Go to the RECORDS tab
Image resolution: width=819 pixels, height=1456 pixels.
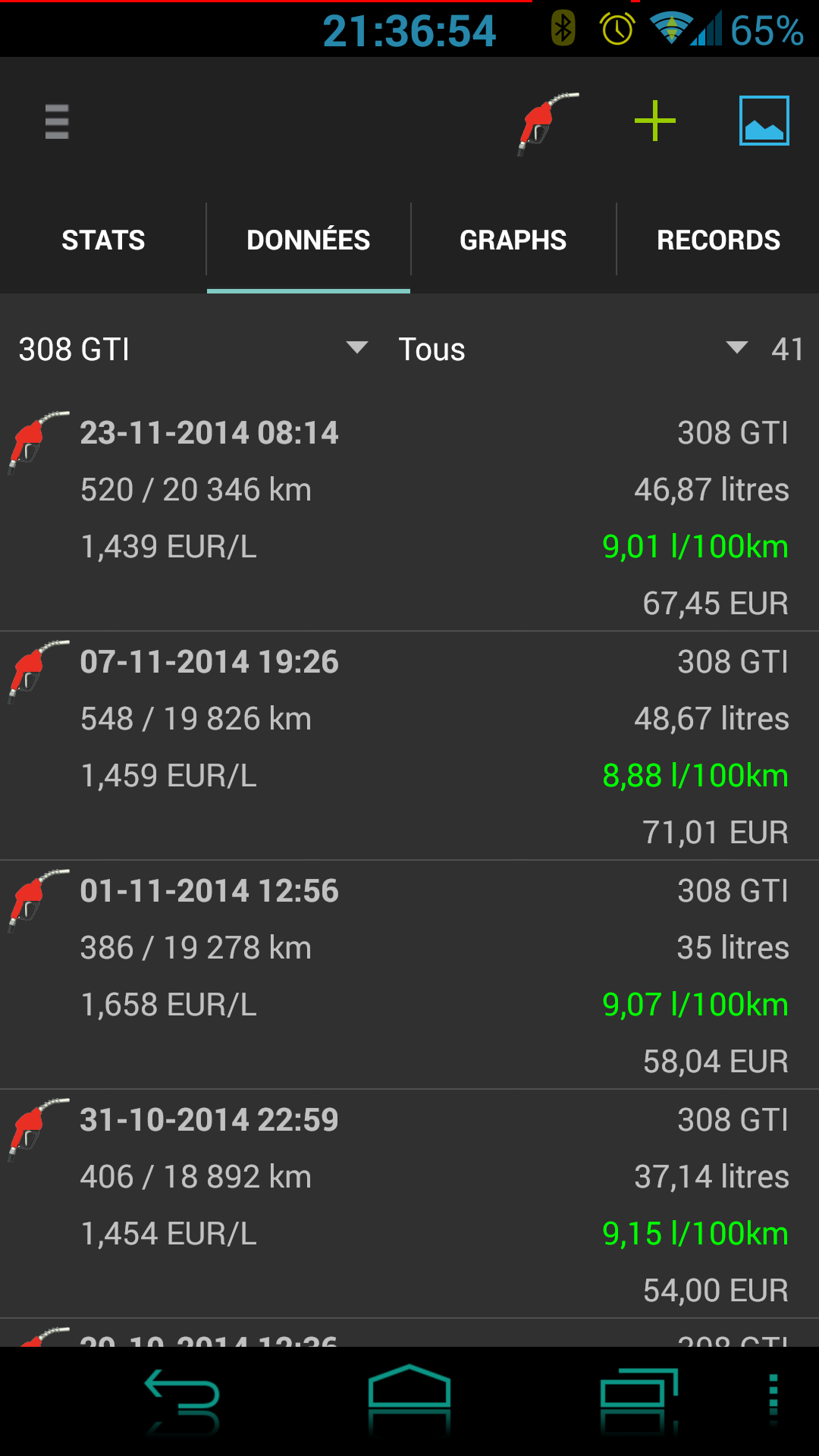tap(718, 240)
